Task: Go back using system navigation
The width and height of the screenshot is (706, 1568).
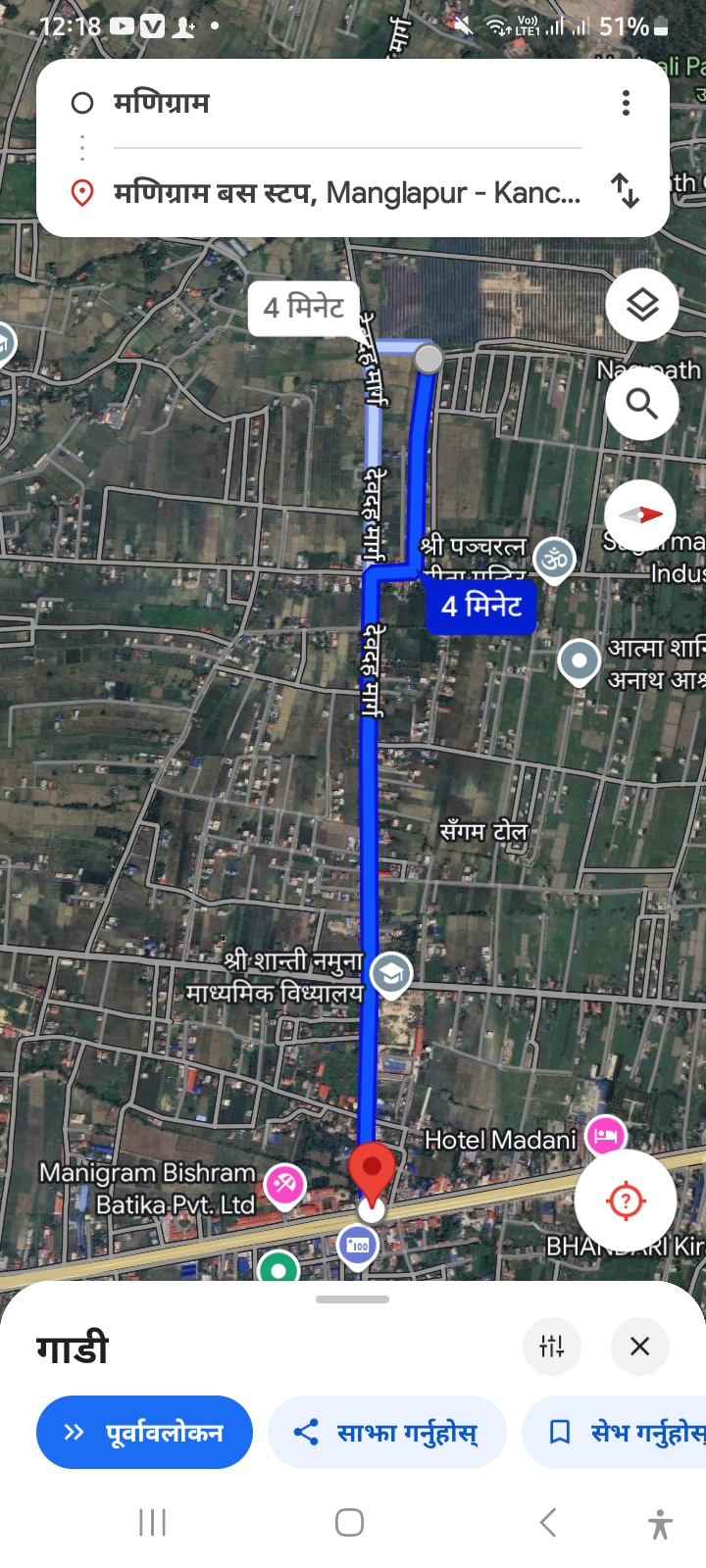Action: (x=548, y=1522)
